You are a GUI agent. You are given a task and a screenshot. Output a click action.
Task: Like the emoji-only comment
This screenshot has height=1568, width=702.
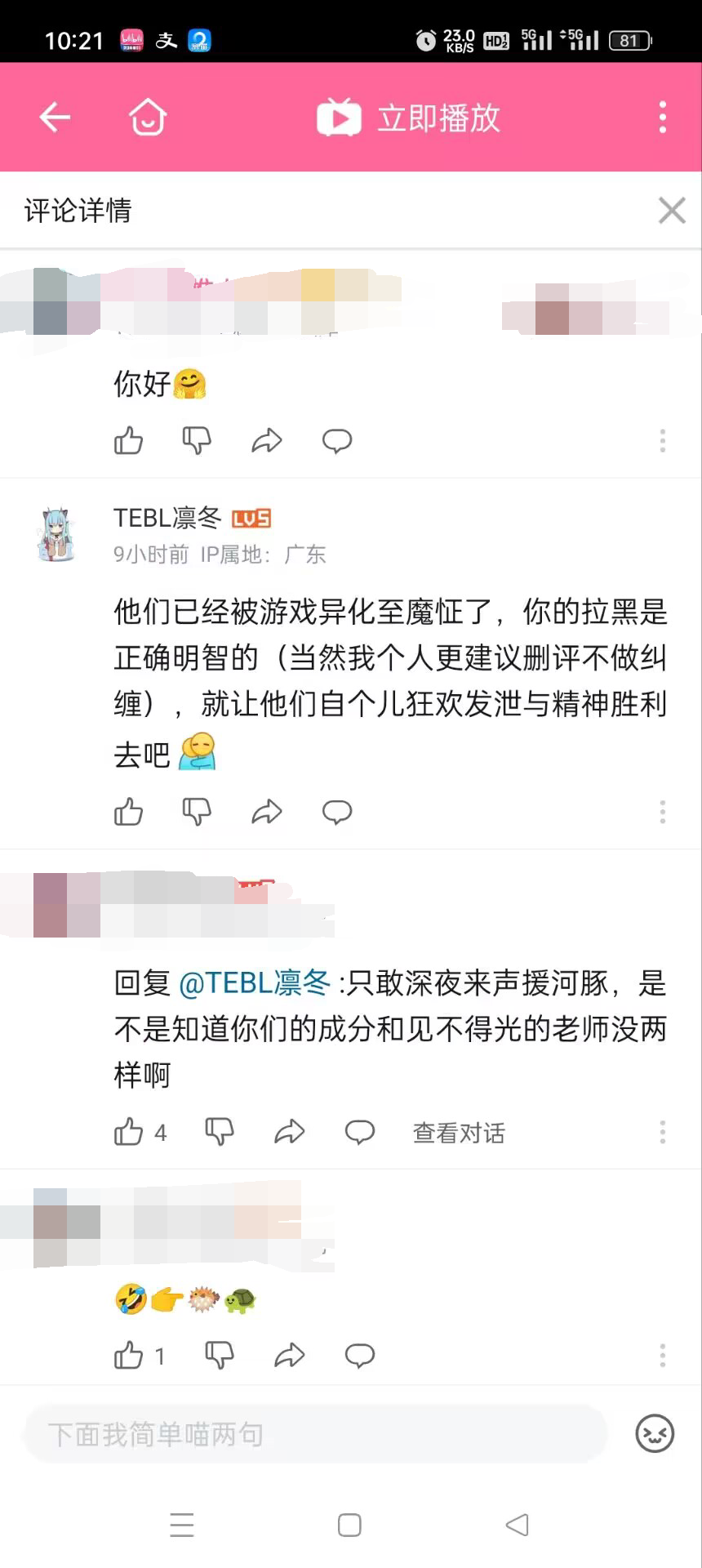[x=129, y=1356]
